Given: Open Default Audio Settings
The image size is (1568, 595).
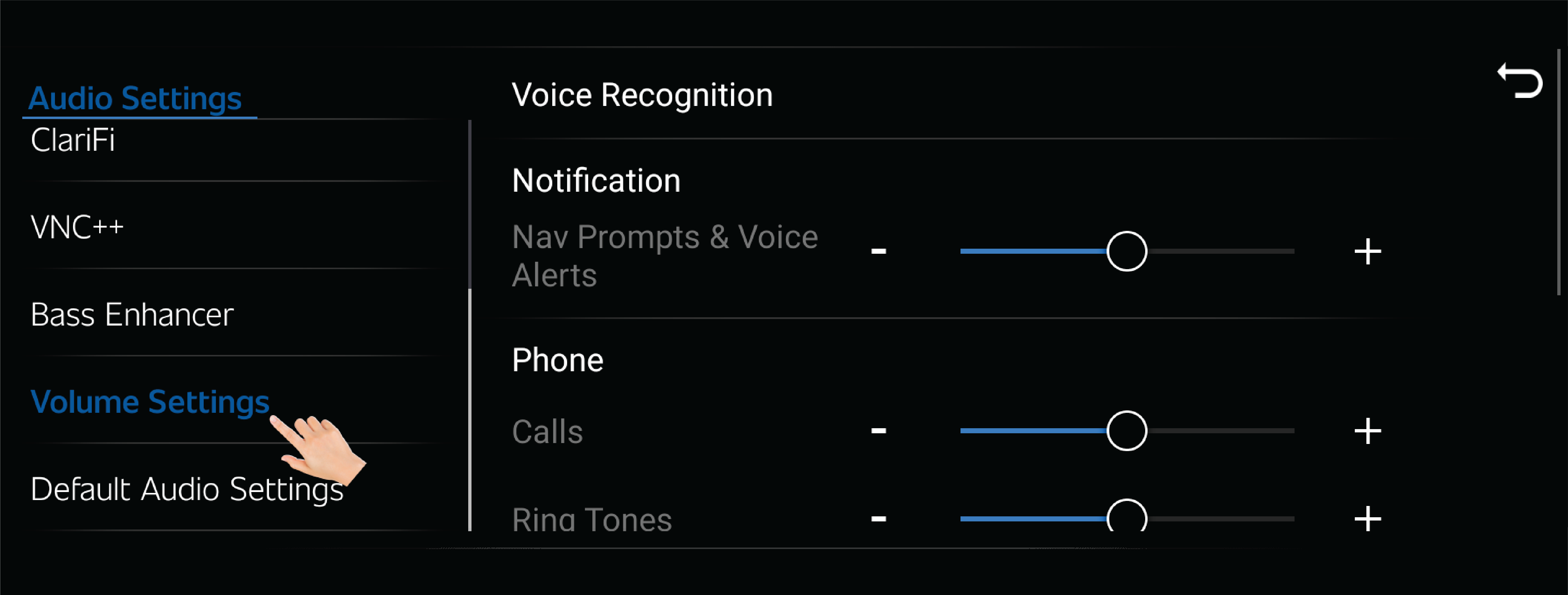Looking at the screenshot, I should coord(187,489).
